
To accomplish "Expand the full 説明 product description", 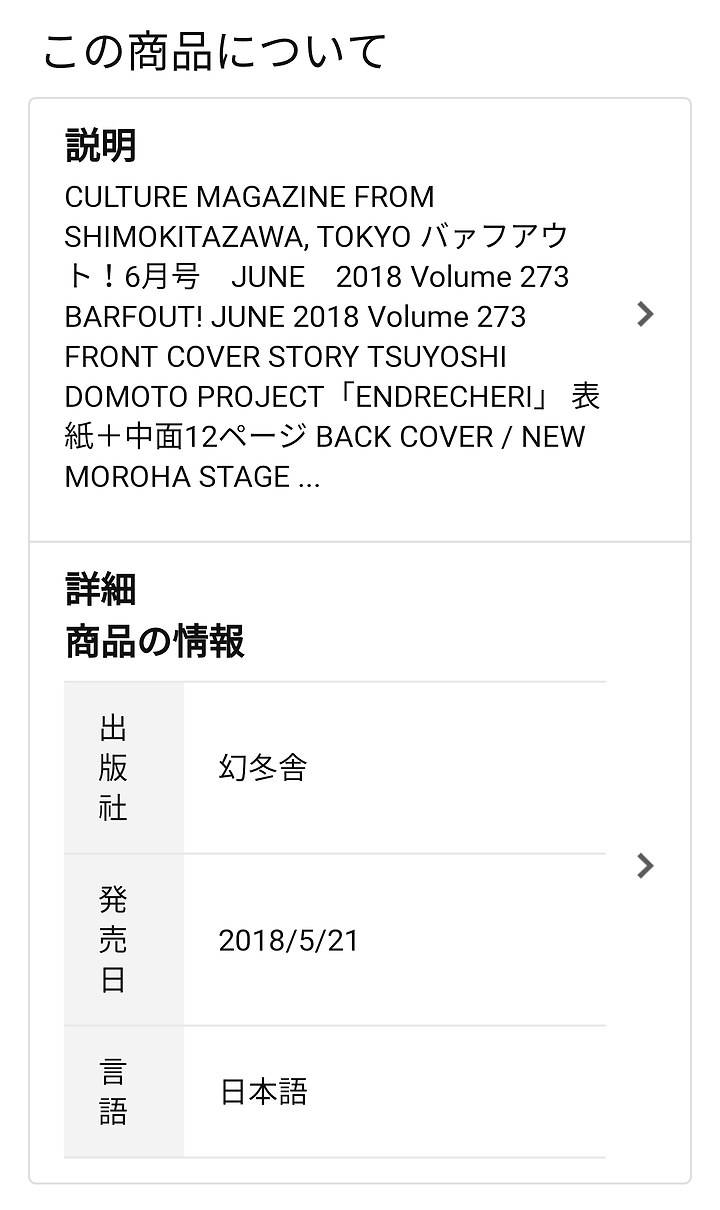I will click(x=645, y=314).
